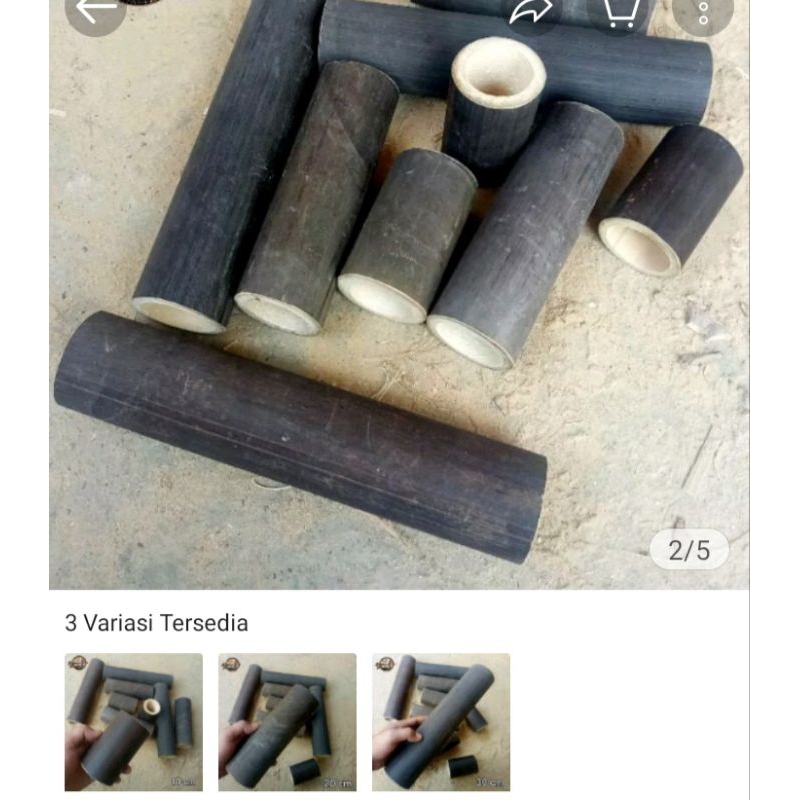The height and width of the screenshot is (800, 800).
Task: Go back using the top arrow
Action: point(95,10)
